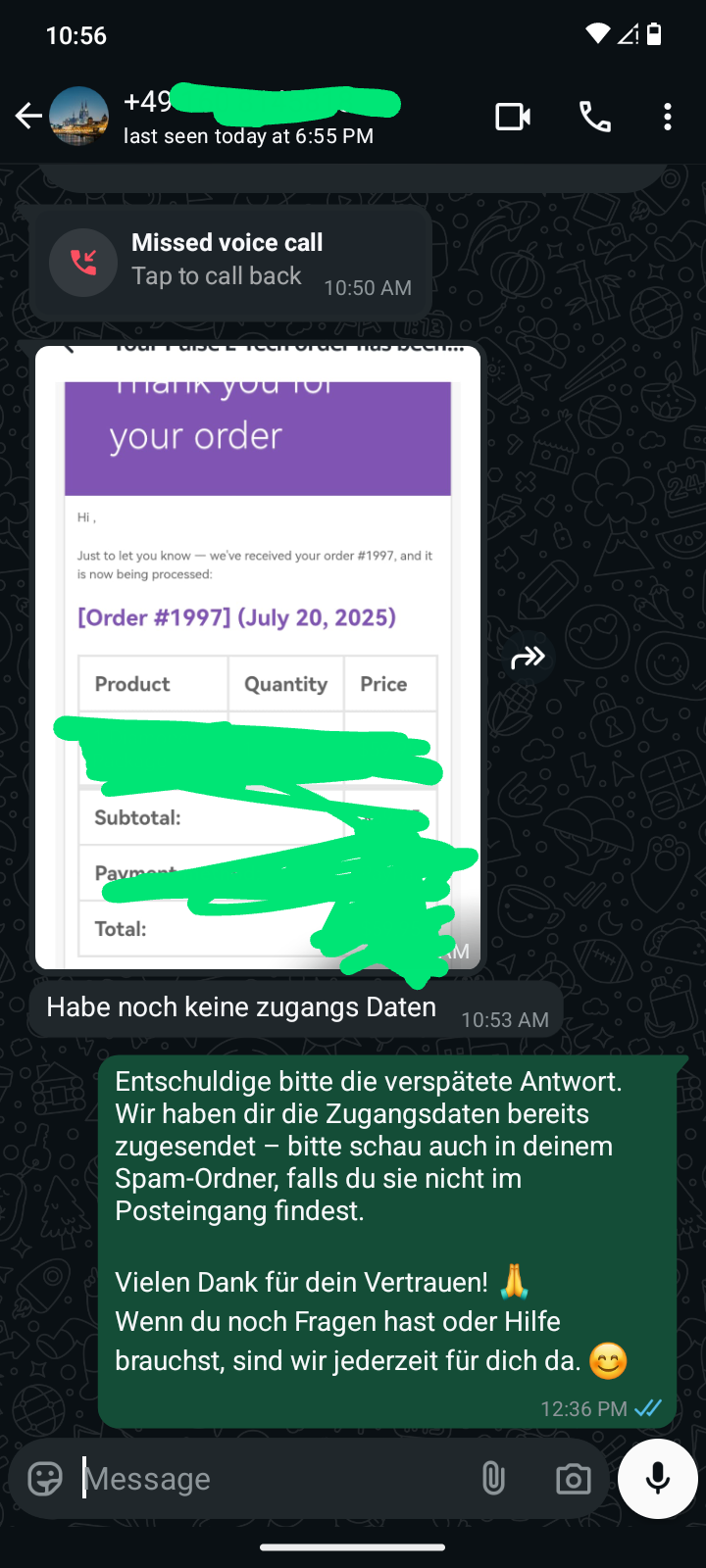Screen dimensions: 706x1568
Task: Open the order confirmation screenshot thumbnail
Action: pyautogui.click(x=258, y=657)
